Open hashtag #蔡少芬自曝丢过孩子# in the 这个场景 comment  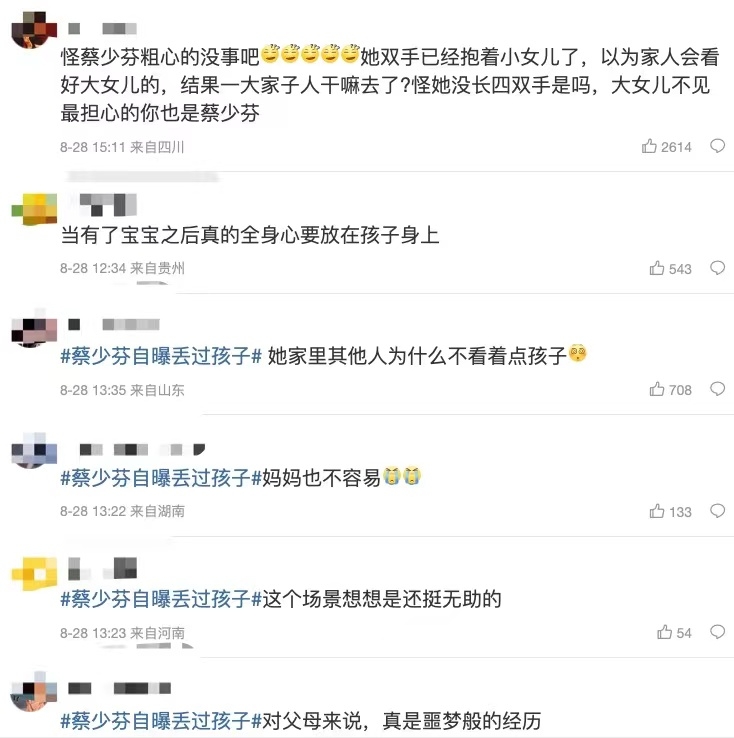tap(161, 599)
